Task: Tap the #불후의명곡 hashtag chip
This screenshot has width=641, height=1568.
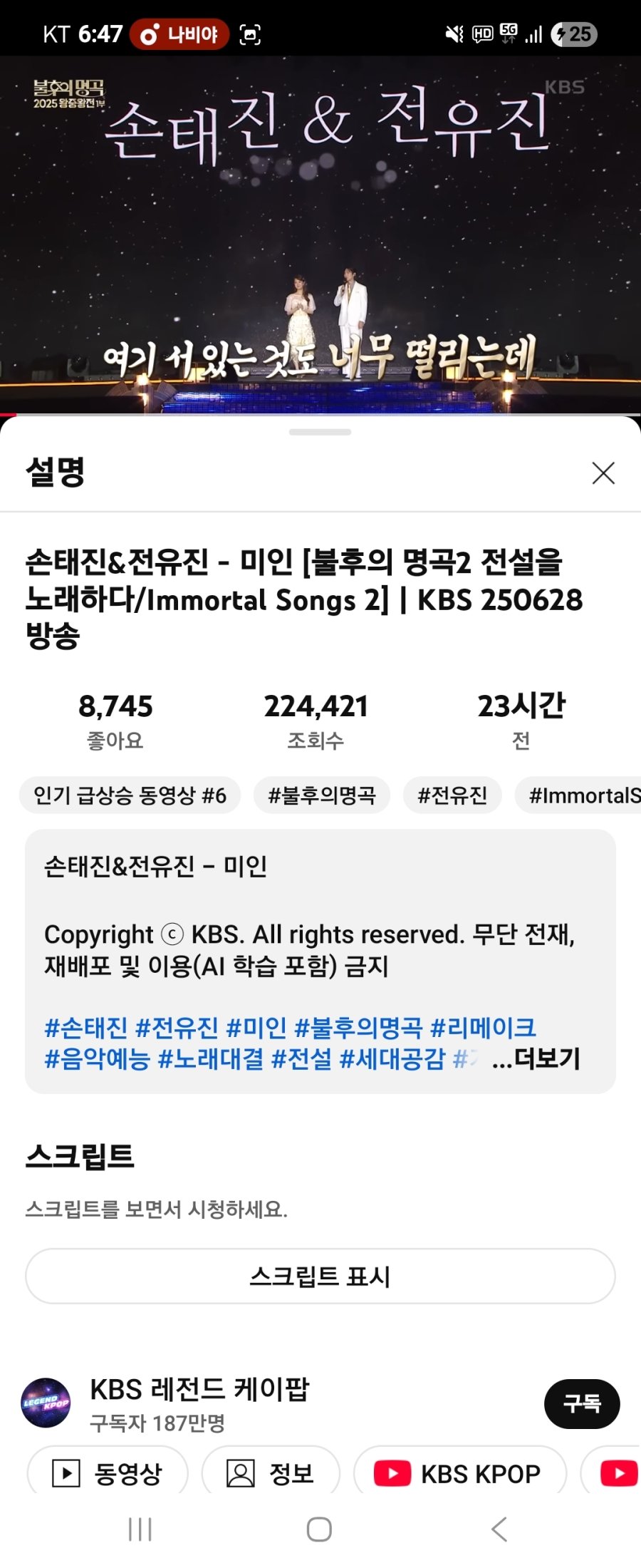Action: coord(321,795)
